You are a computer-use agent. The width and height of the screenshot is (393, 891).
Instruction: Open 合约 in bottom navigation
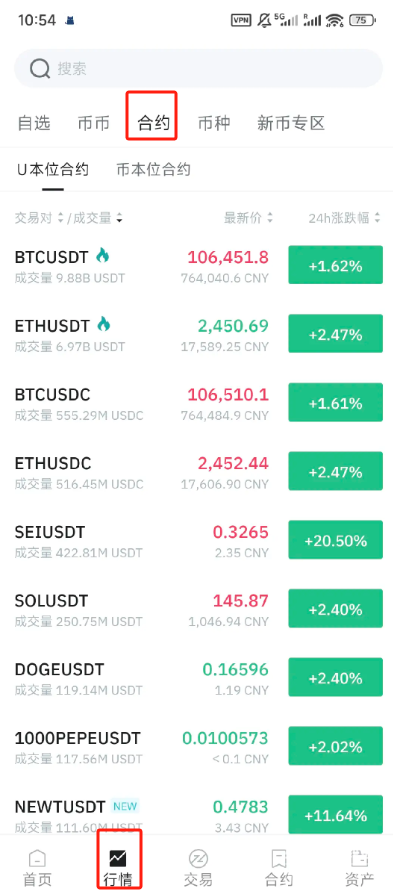click(x=279, y=866)
